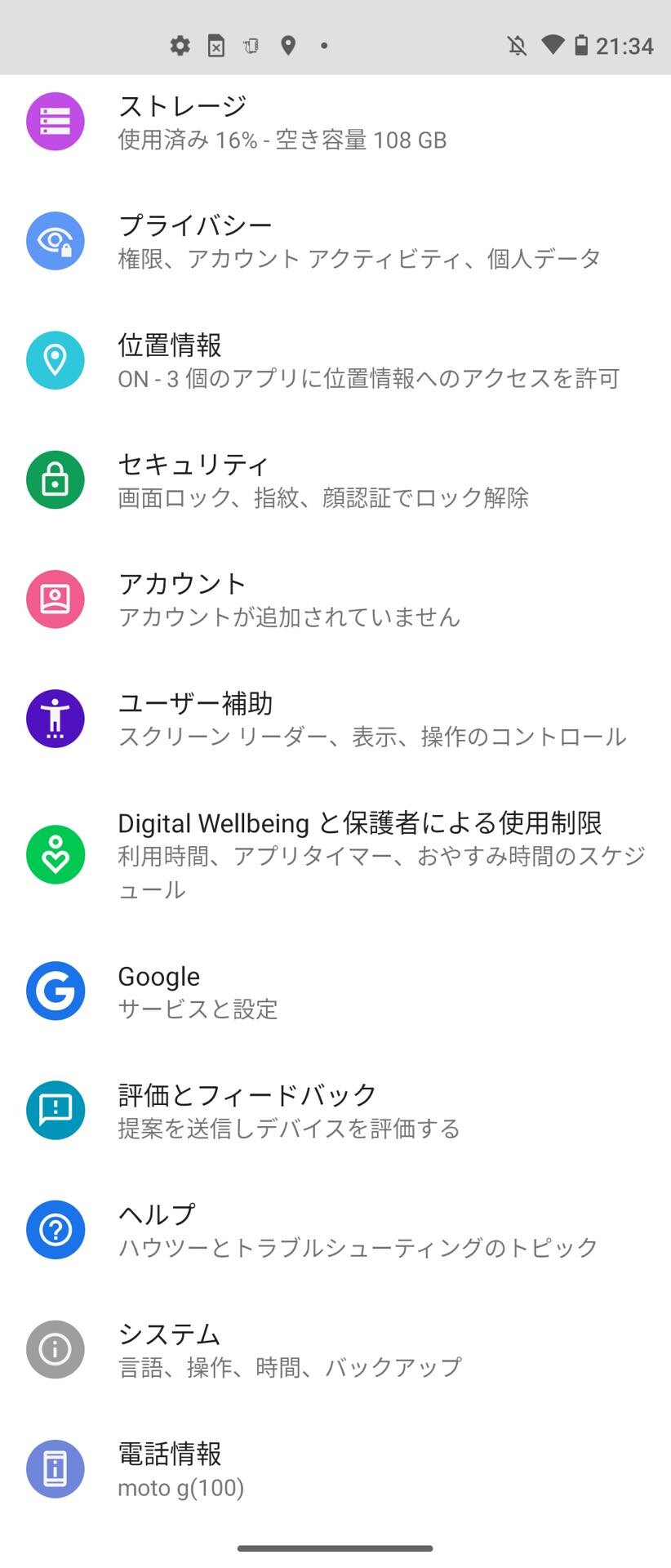Open Digital Wellbeing と保護者による使用制限
671x1568 pixels.
[x=335, y=854]
